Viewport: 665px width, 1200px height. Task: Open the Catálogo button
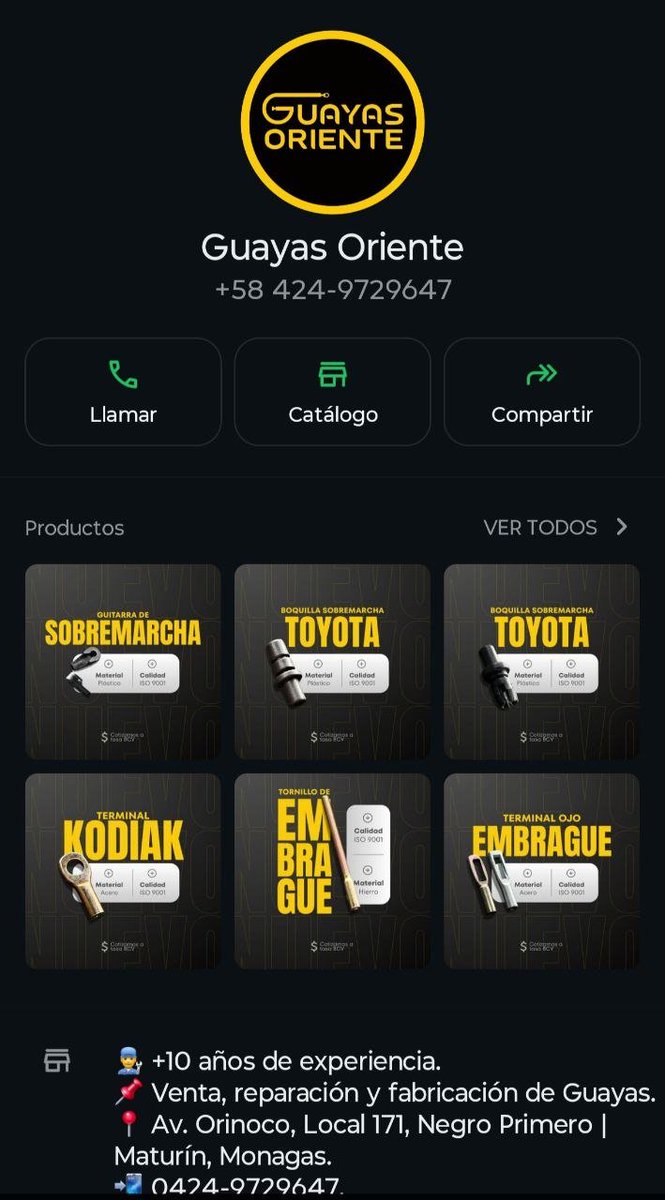(x=333, y=391)
